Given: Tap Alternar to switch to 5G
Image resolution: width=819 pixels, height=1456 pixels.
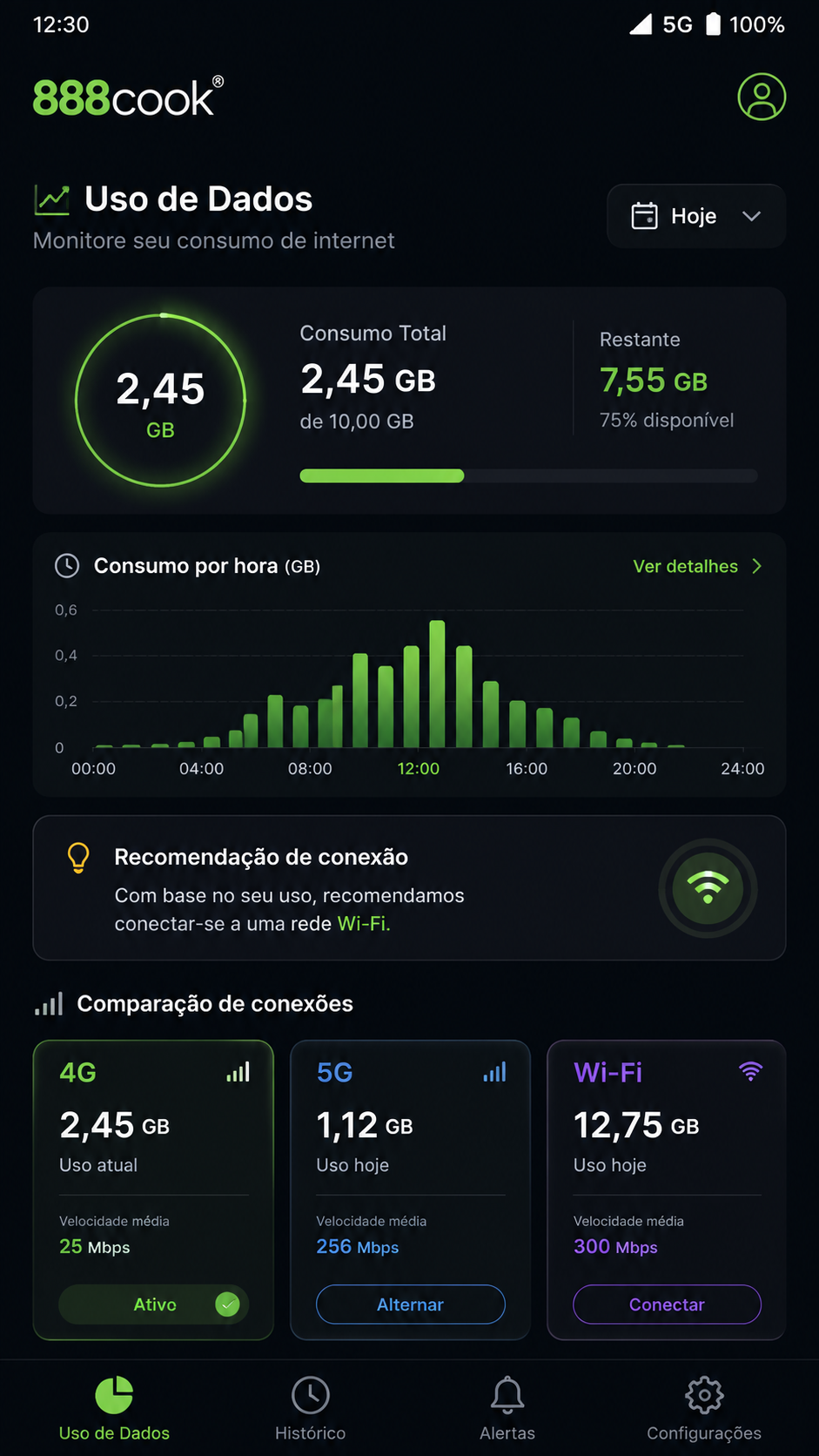Looking at the screenshot, I should point(410,1304).
